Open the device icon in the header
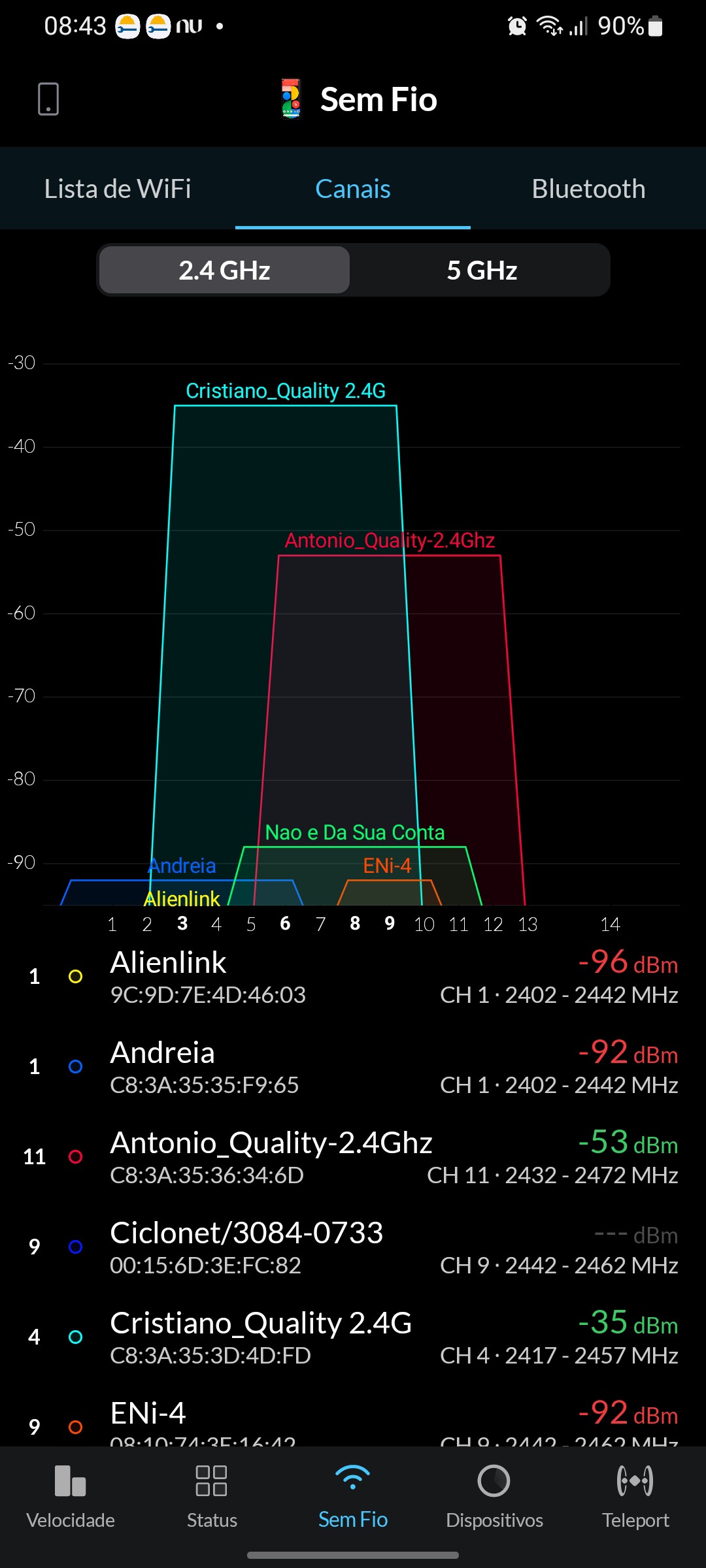Viewport: 706px width, 1568px height. click(48, 99)
